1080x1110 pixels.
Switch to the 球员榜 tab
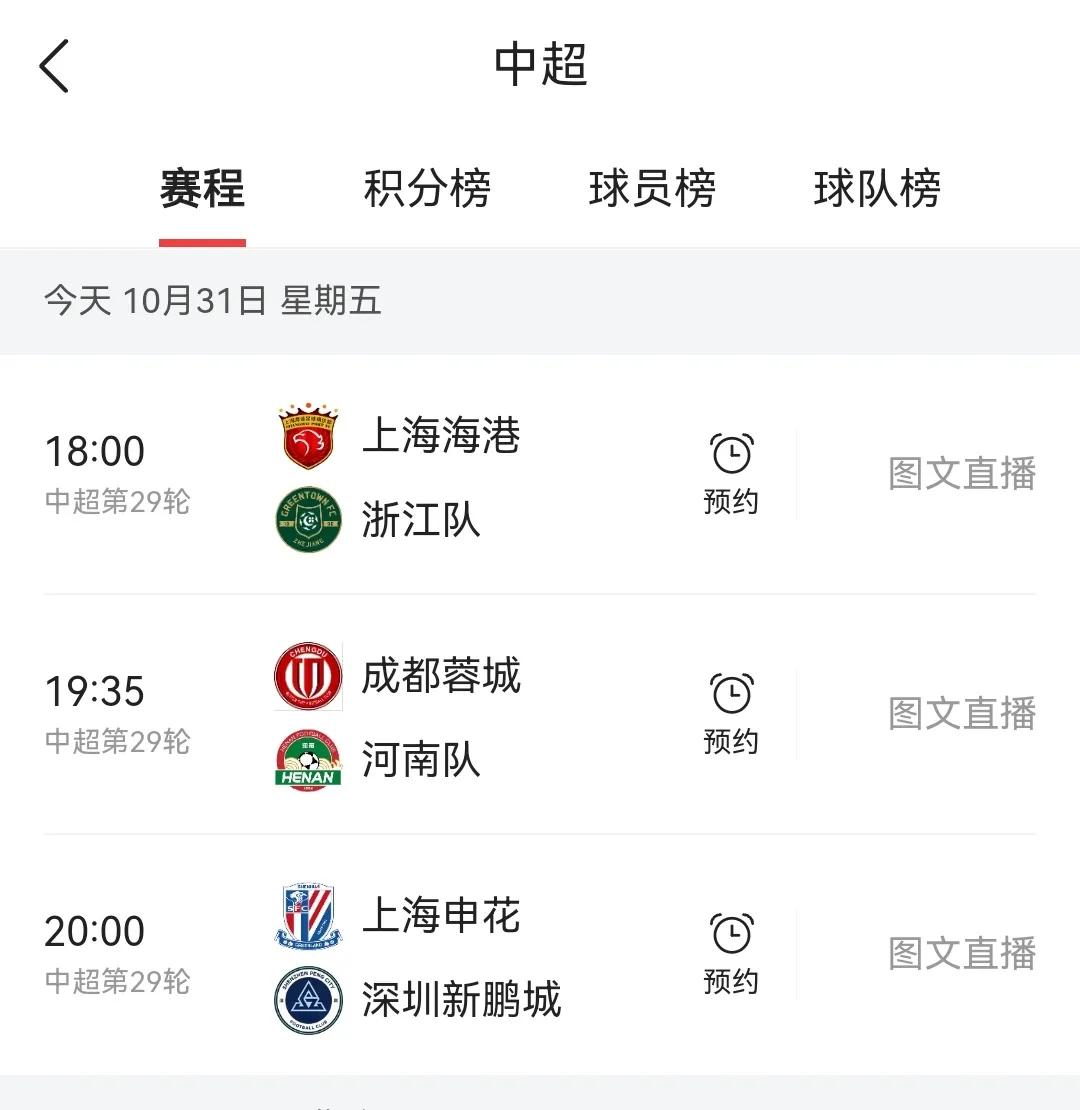click(652, 188)
